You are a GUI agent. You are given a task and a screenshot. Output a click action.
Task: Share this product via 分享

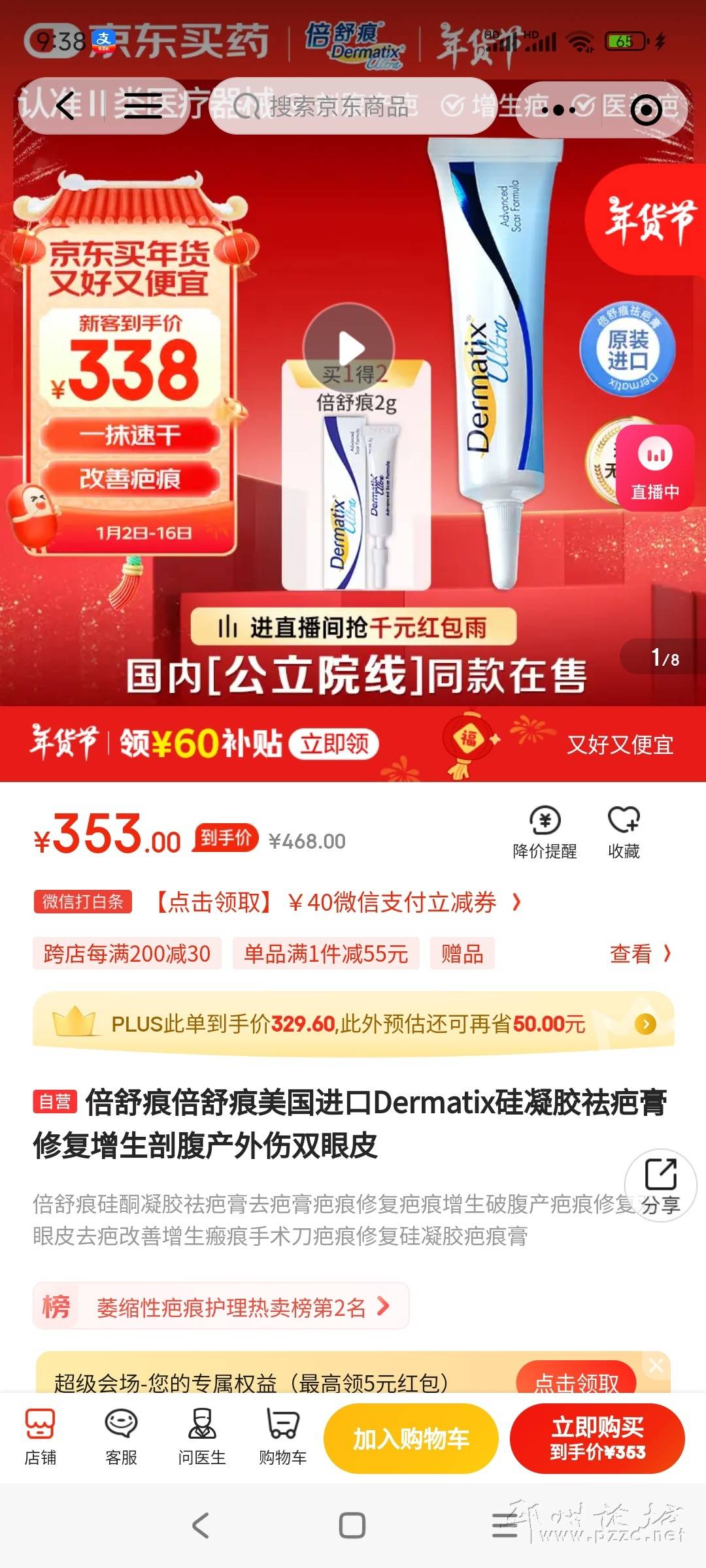660,1185
